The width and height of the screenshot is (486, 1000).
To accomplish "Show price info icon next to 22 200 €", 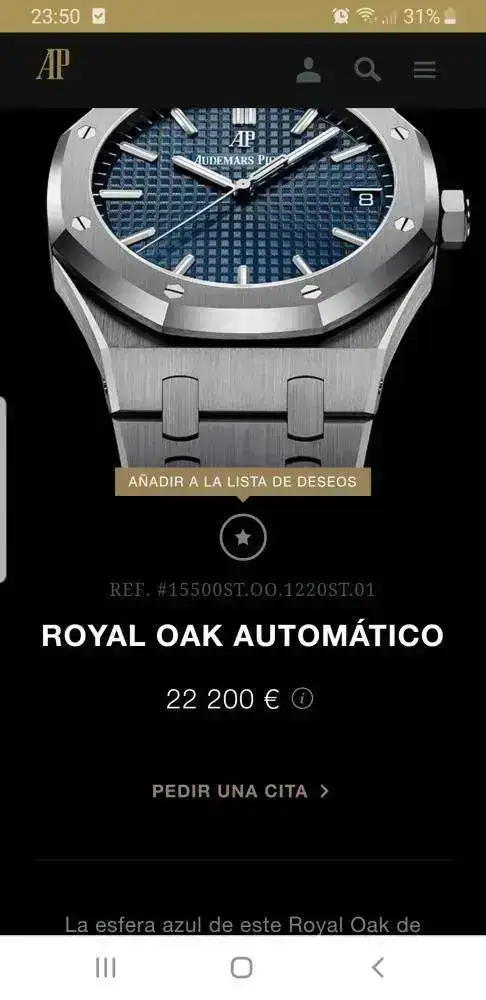I will (302, 699).
